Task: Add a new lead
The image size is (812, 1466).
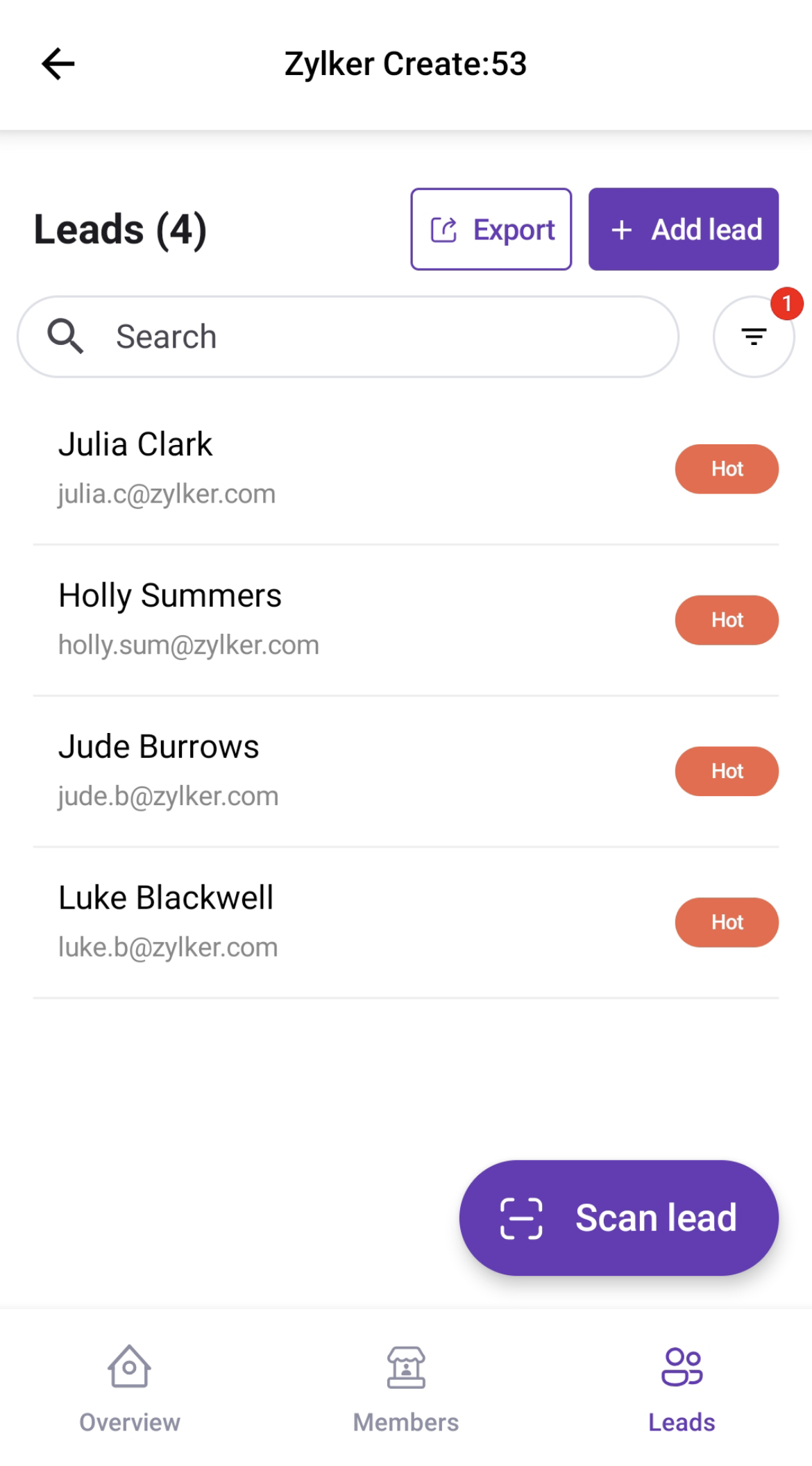Action: (x=683, y=230)
